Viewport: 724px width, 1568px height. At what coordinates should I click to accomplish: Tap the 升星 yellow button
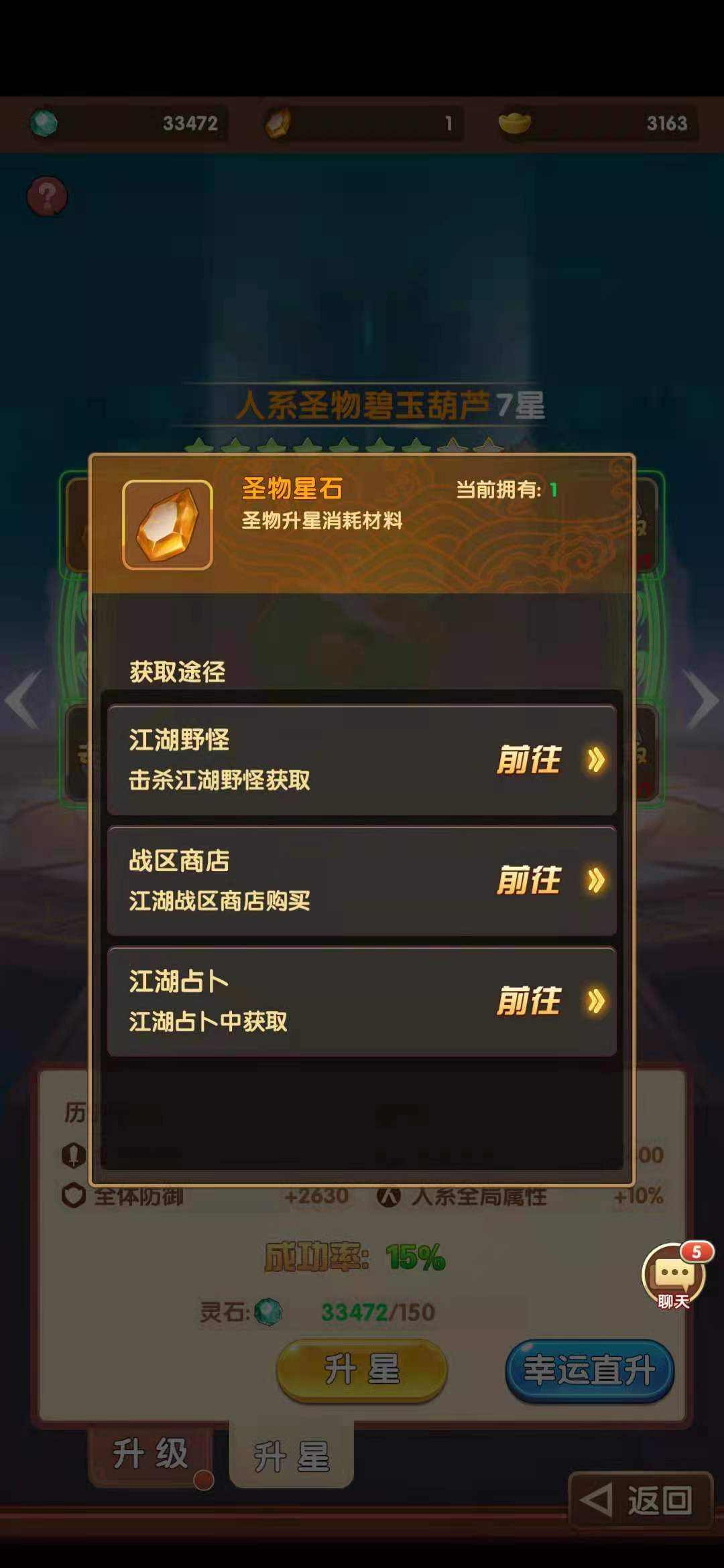(362, 1370)
